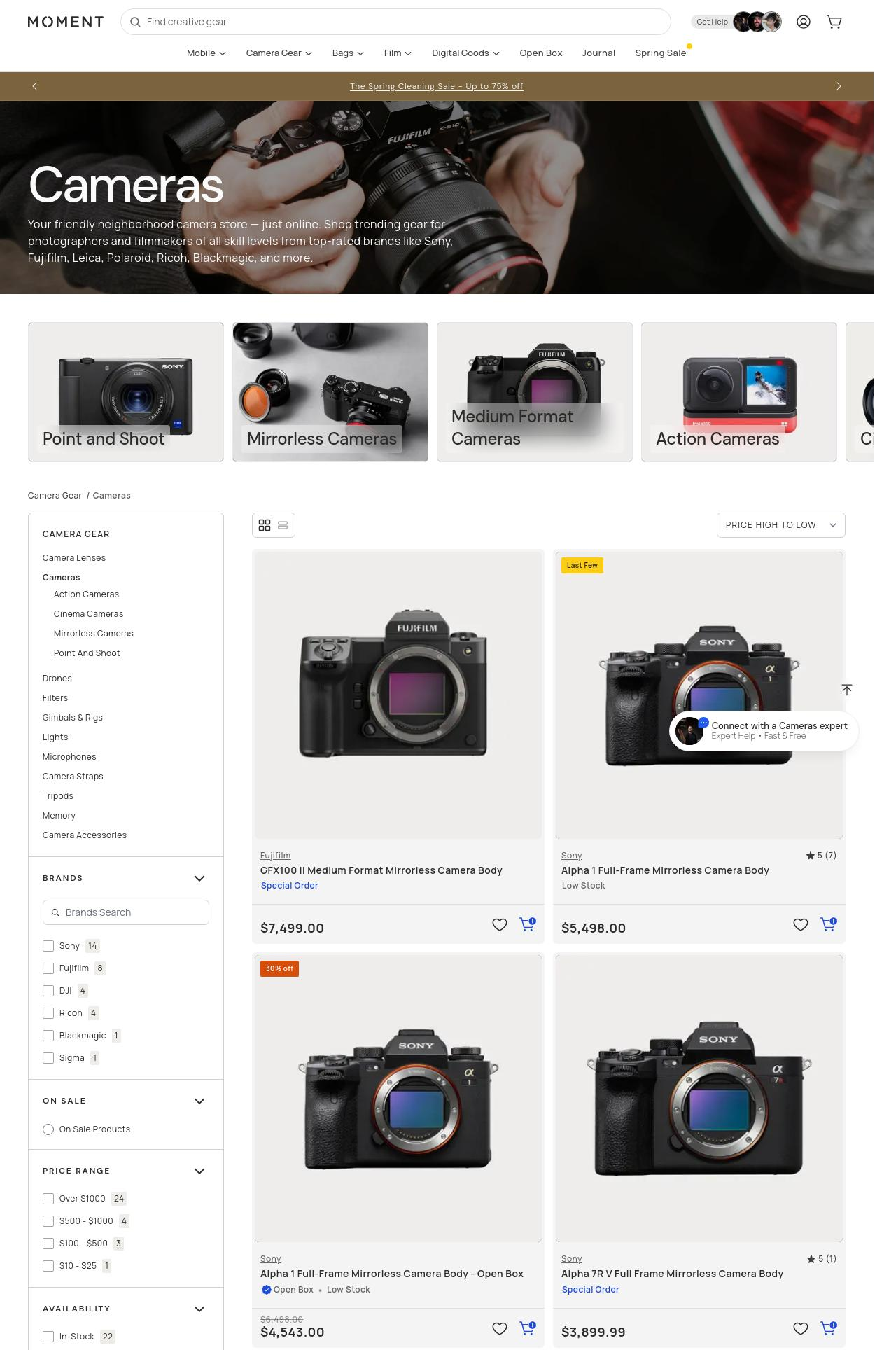This screenshot has height=1350, width=896.
Task: Open the shopping cart icon
Action: point(834,22)
